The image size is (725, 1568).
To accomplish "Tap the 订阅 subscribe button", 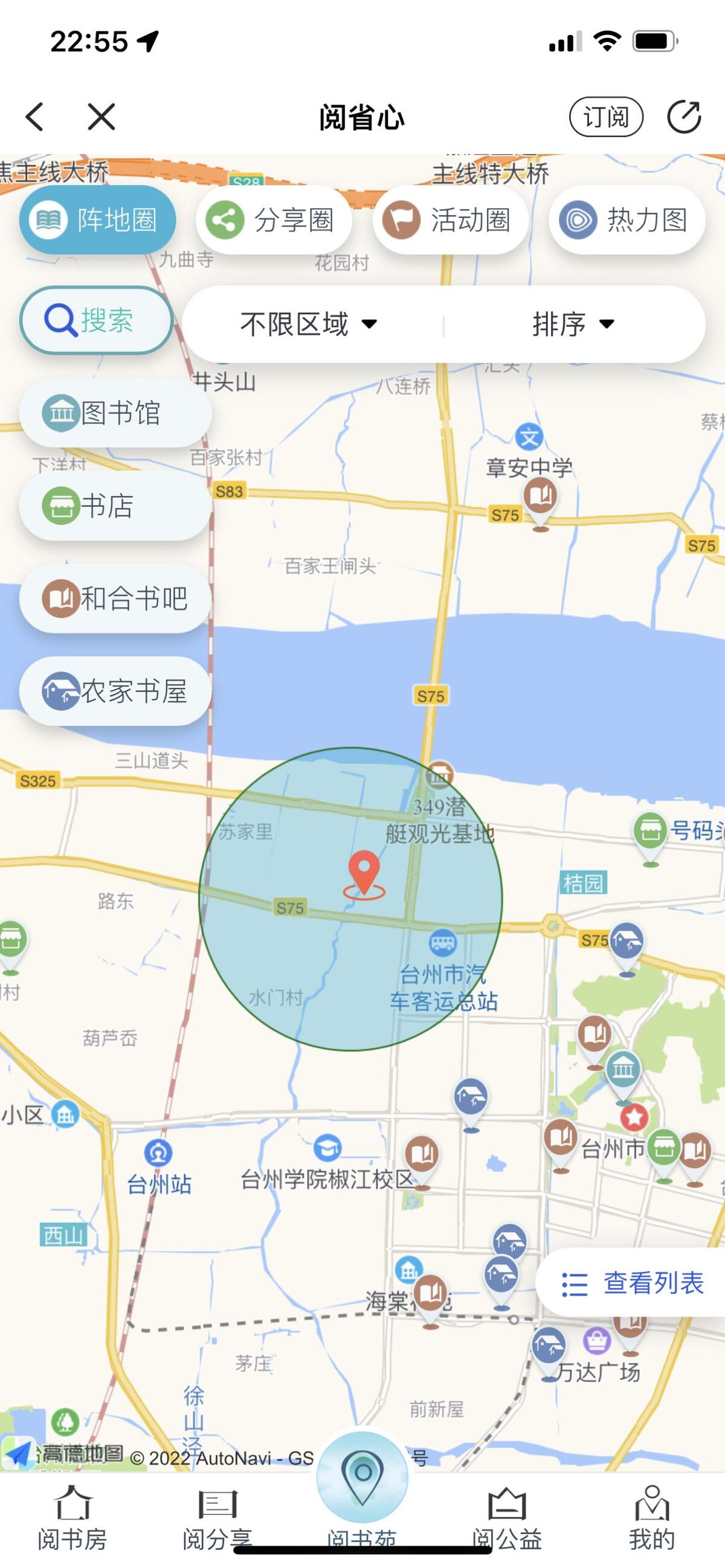I will click(x=606, y=116).
